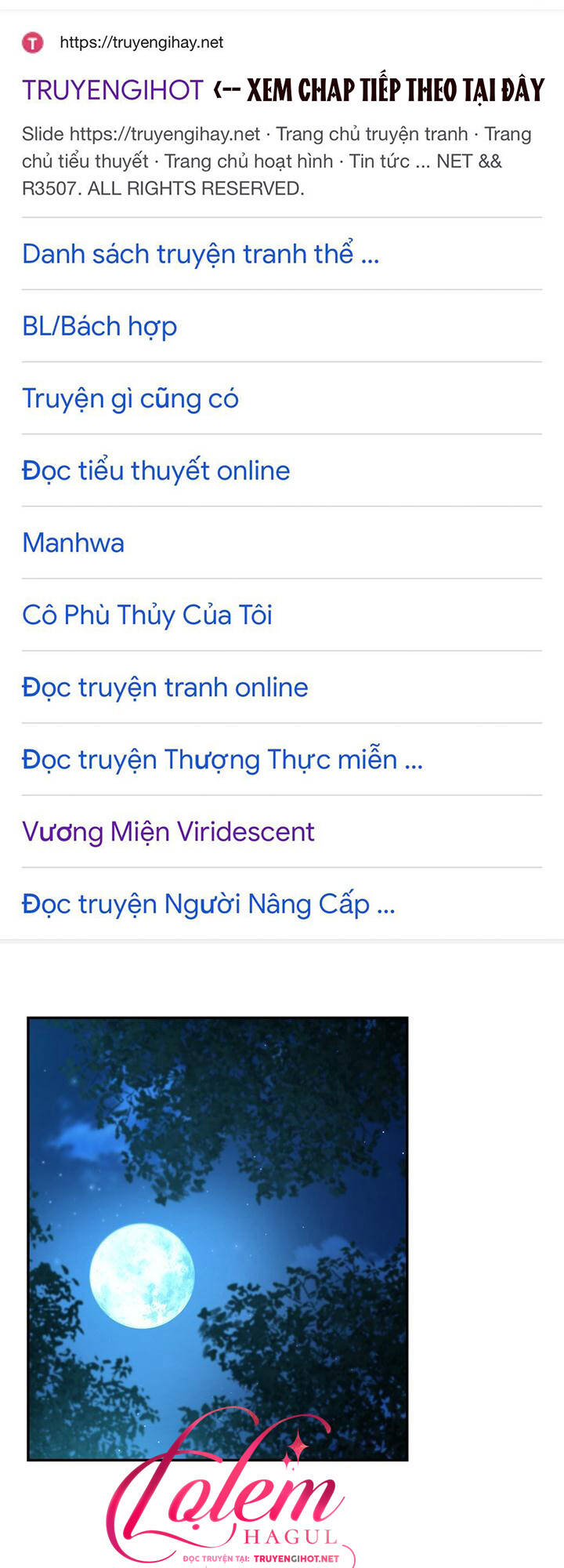Open 'Danh sách truyện tranh thể ...' link
The height and width of the screenshot is (1568, 564).
coord(200,252)
